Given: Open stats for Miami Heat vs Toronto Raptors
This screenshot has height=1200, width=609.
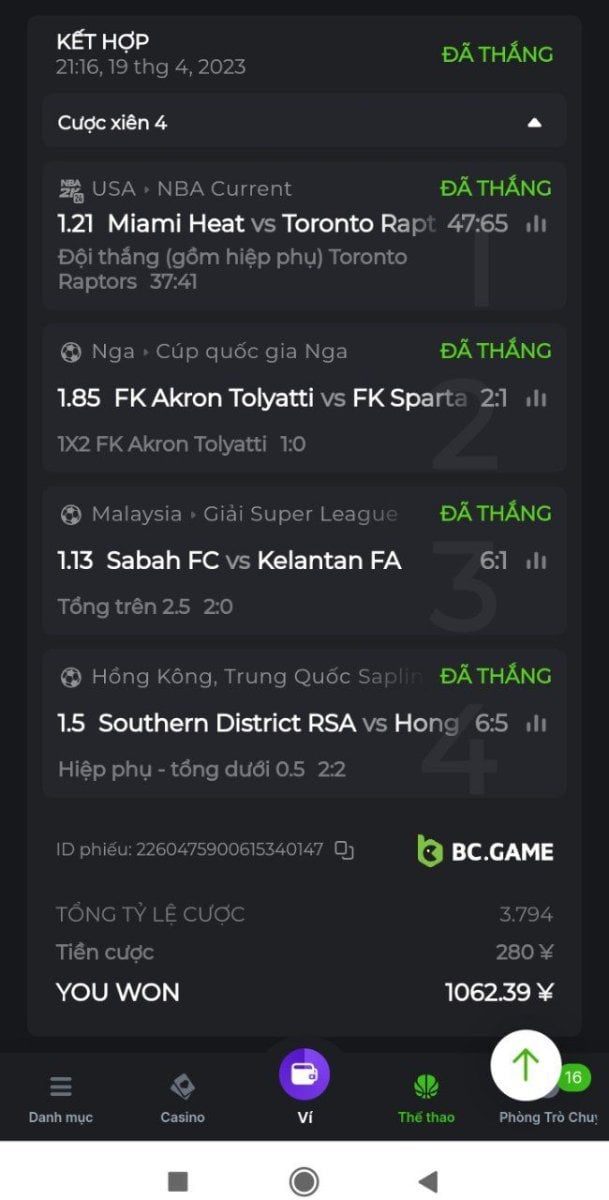Looking at the screenshot, I should pos(536,224).
